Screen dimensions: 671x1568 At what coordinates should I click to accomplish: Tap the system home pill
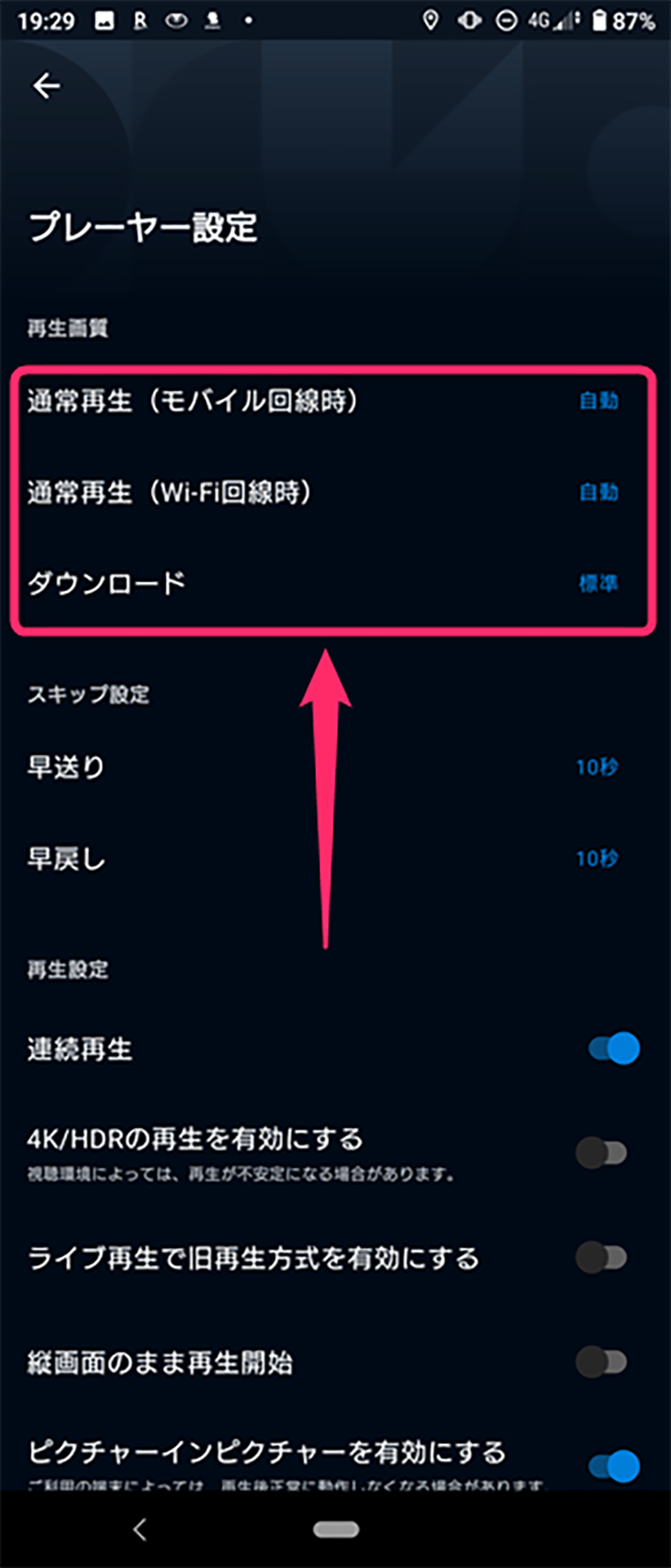tap(336, 1529)
